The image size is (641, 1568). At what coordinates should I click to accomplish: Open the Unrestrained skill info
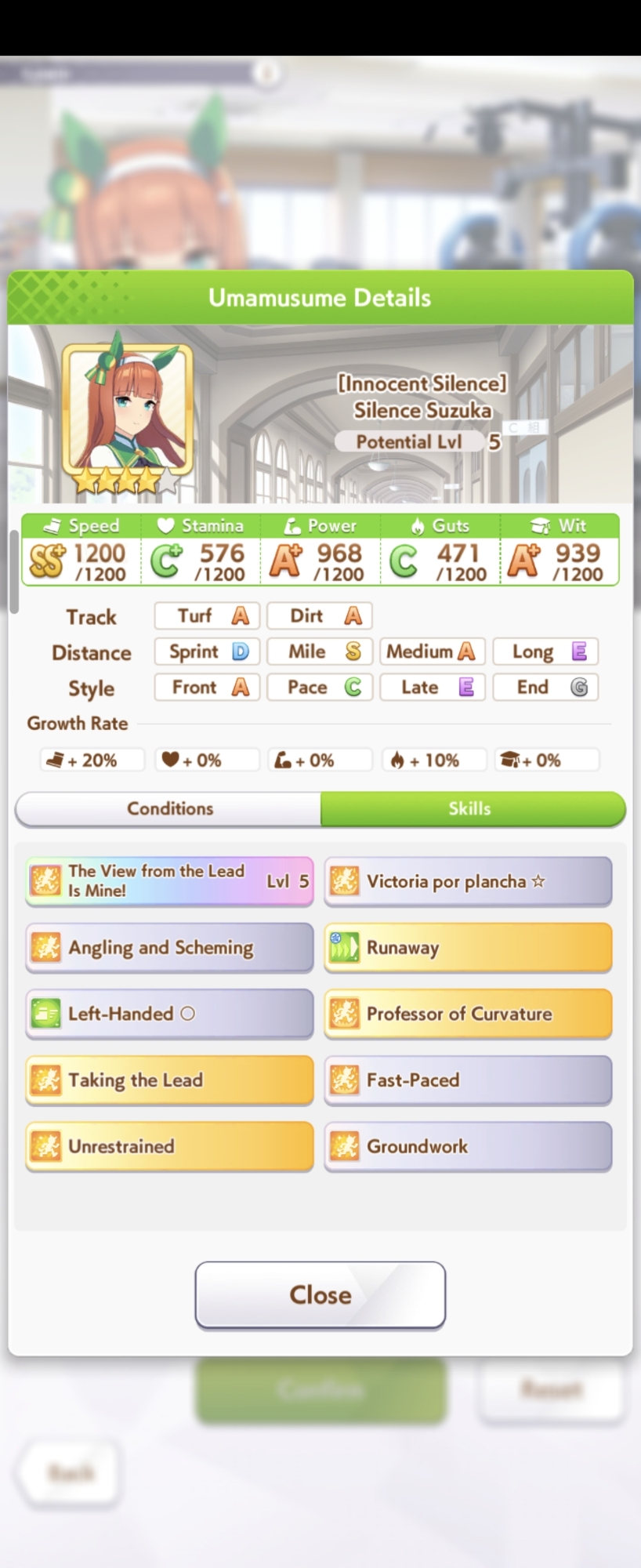click(x=169, y=1146)
